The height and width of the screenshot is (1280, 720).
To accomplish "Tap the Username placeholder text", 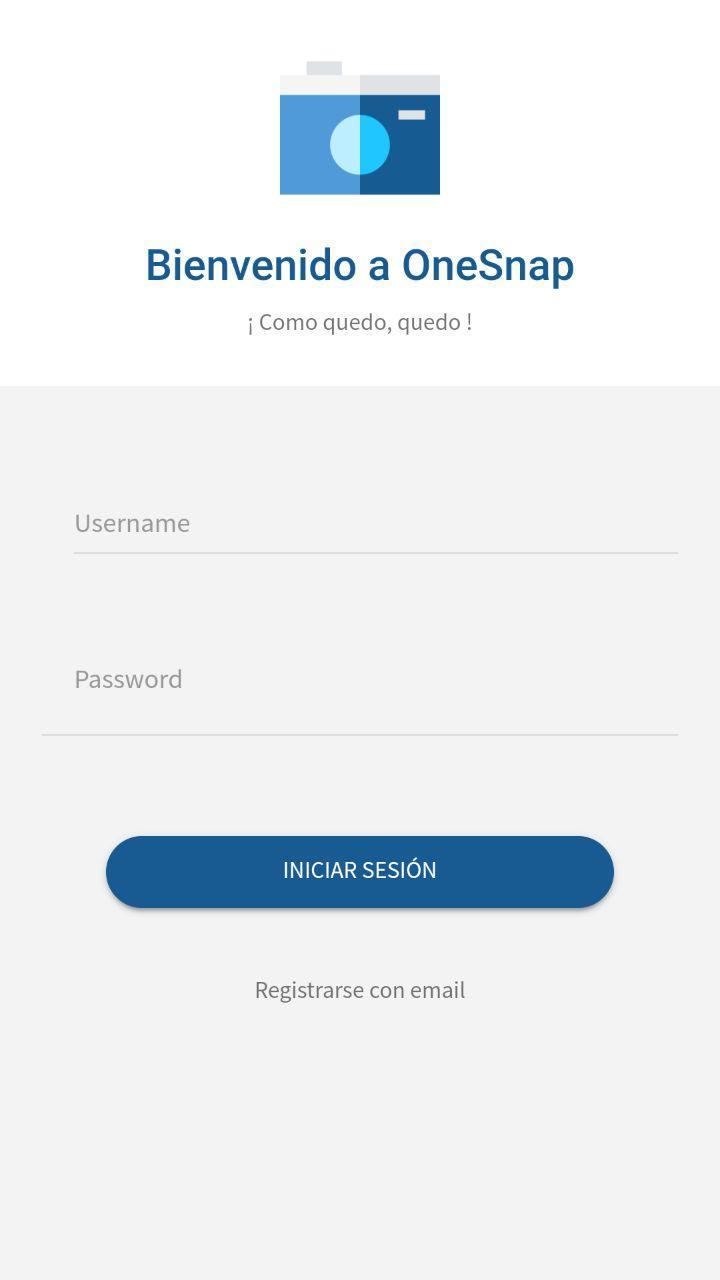I will tap(131, 522).
